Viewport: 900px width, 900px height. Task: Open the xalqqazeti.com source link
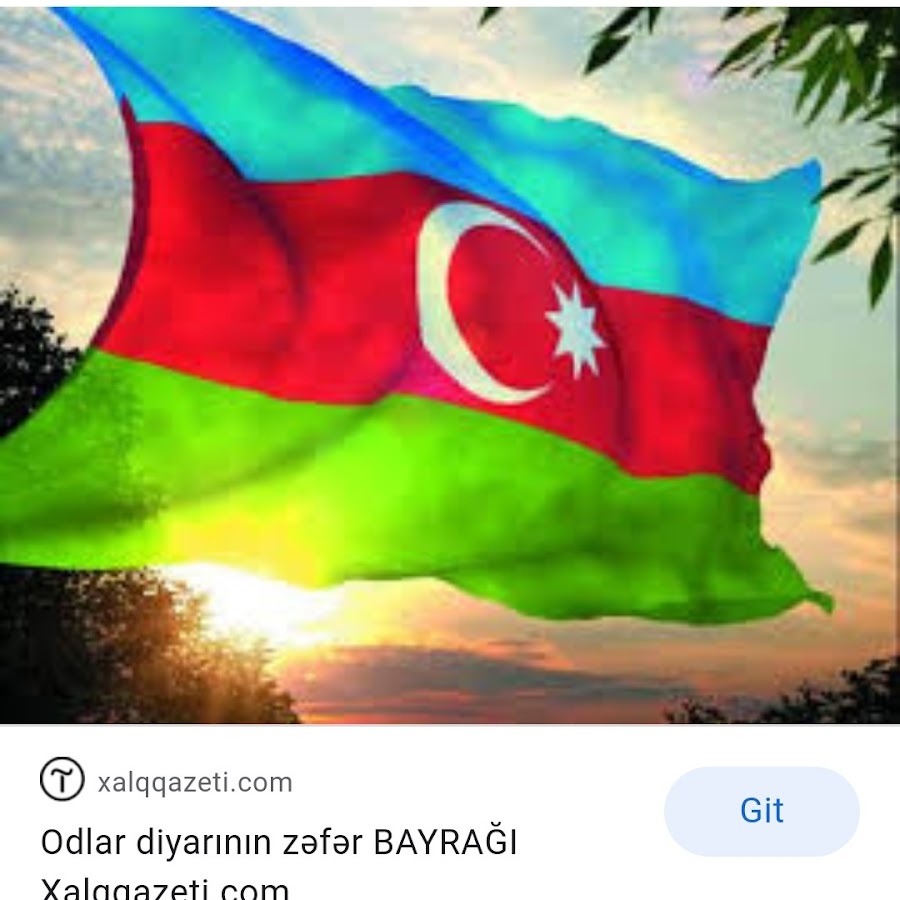(x=194, y=782)
